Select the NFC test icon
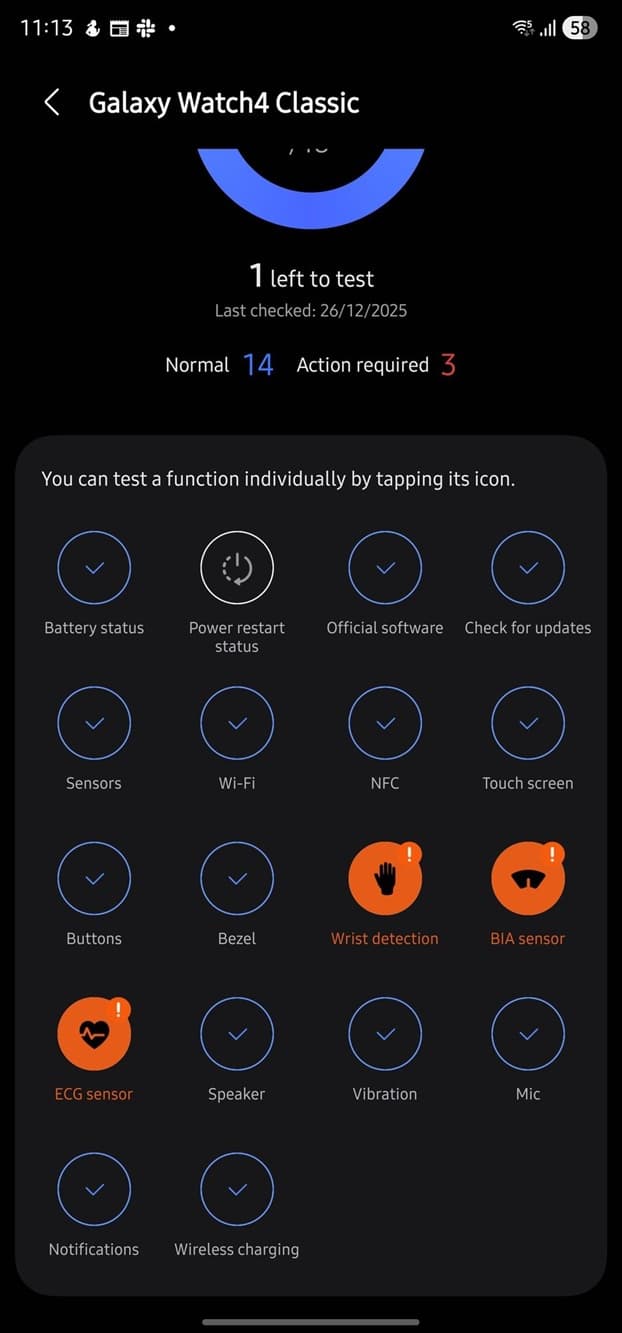 [x=385, y=723]
